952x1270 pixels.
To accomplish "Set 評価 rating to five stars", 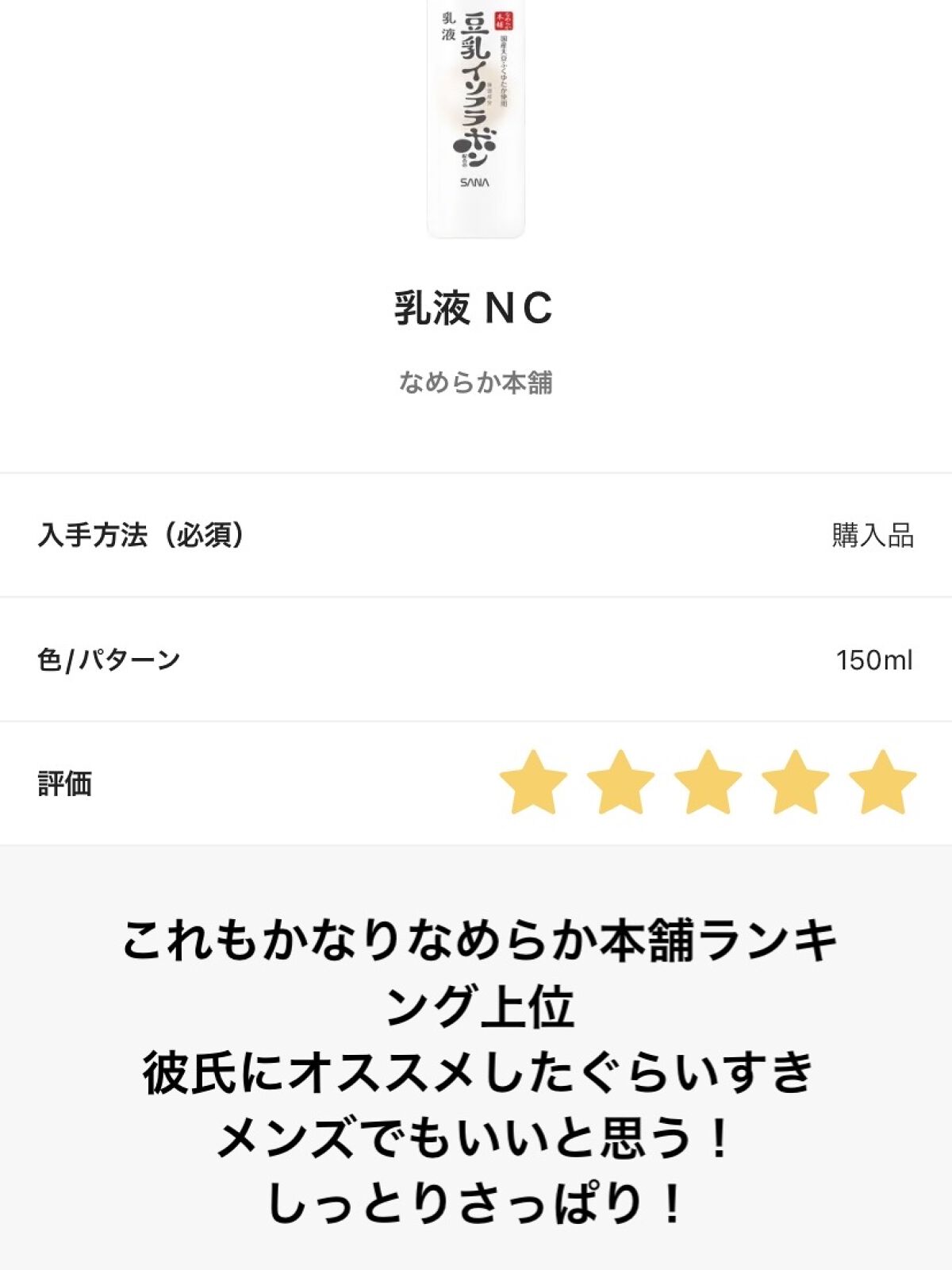I will tap(882, 783).
